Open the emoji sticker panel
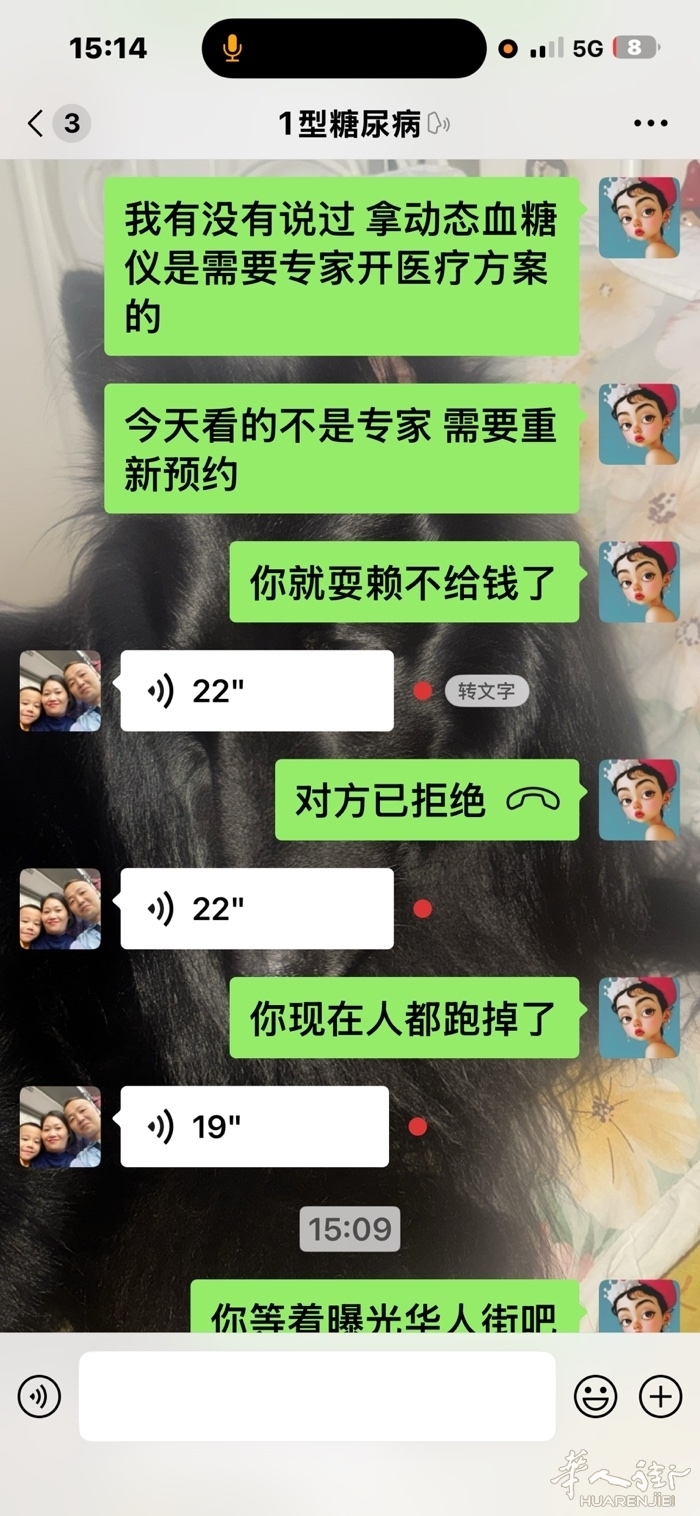The image size is (700, 1516). pyautogui.click(x=595, y=1397)
